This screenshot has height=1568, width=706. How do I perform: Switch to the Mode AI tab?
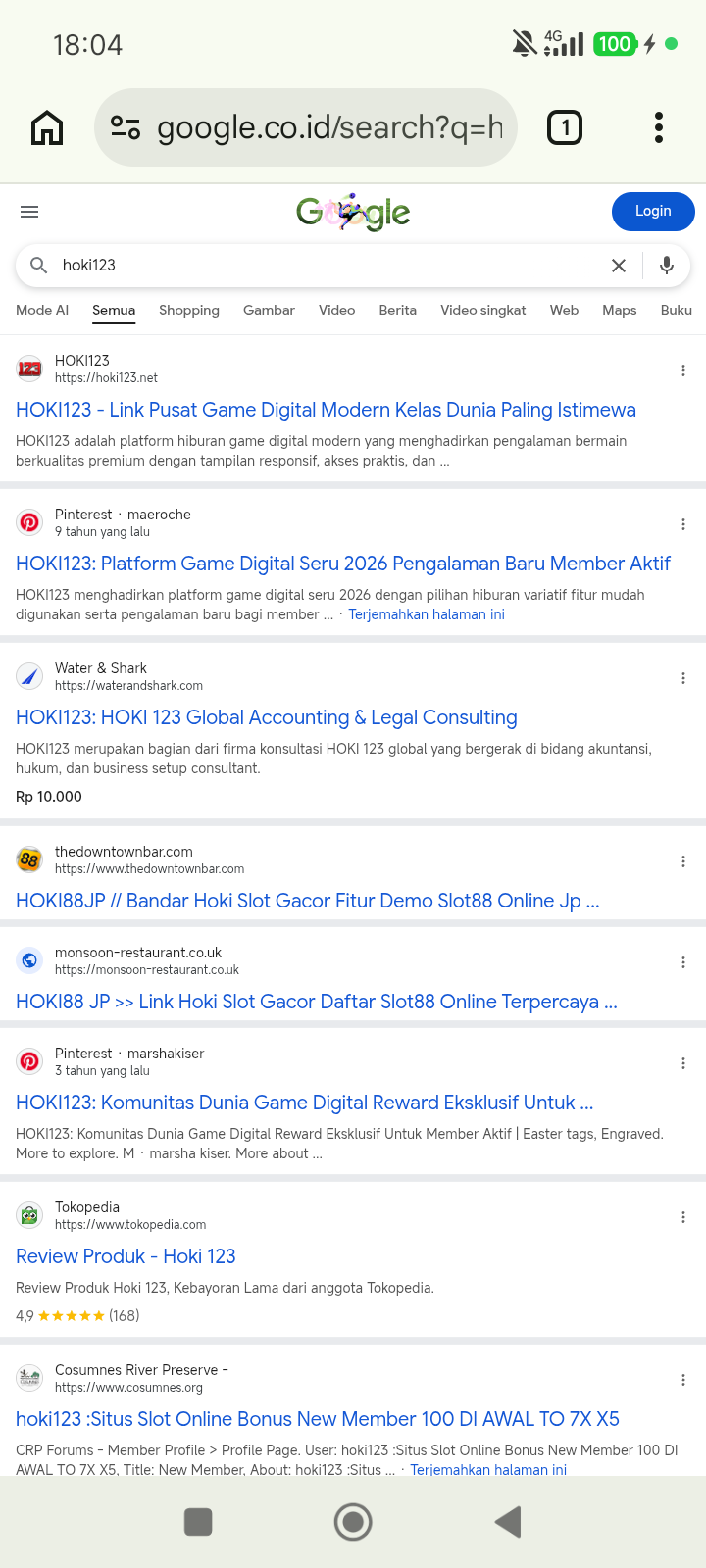[42, 310]
